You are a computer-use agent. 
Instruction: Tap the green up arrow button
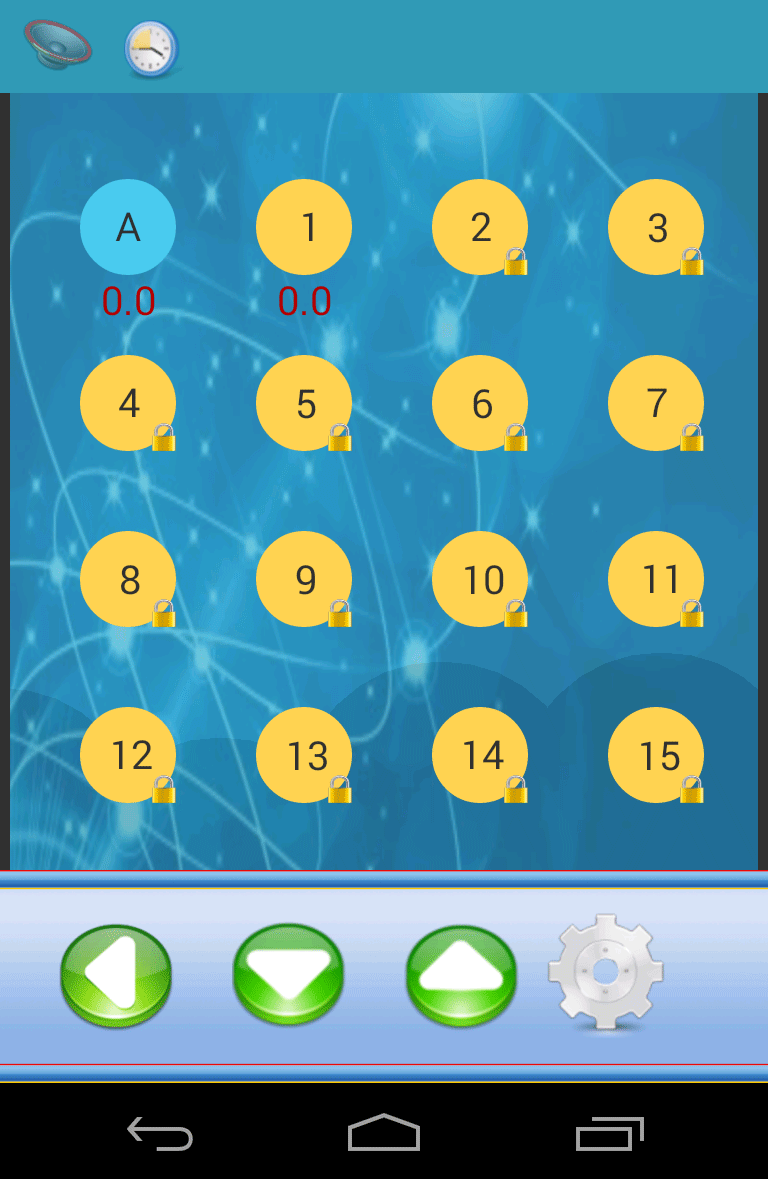[x=461, y=974]
